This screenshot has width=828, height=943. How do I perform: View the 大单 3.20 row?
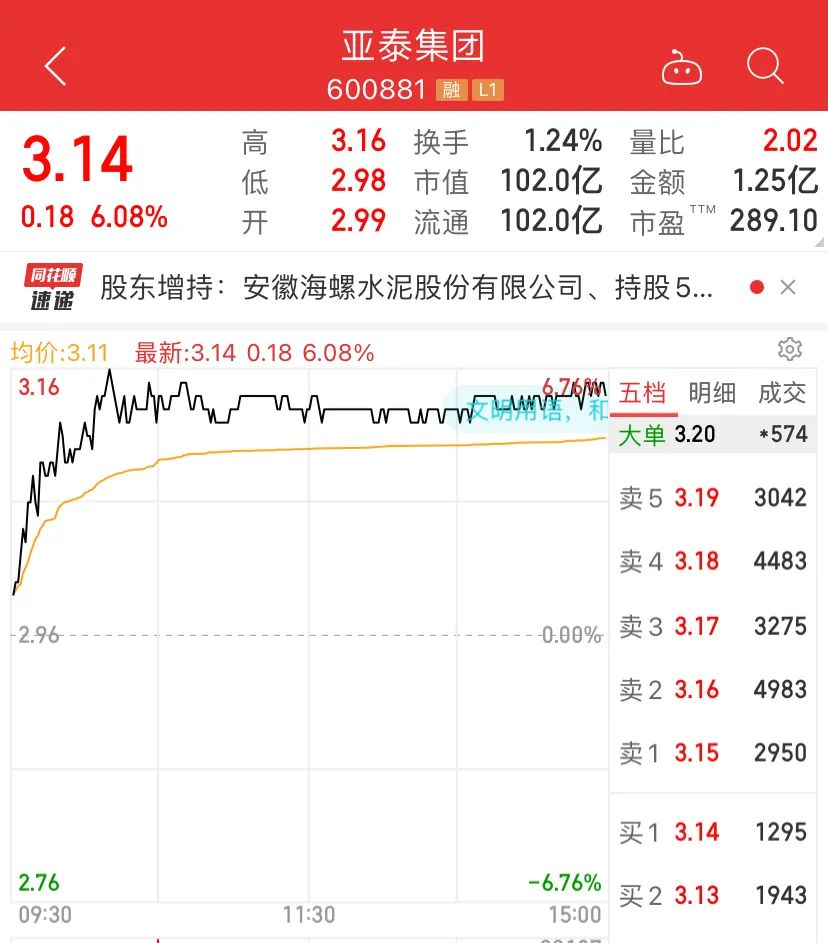click(x=713, y=435)
